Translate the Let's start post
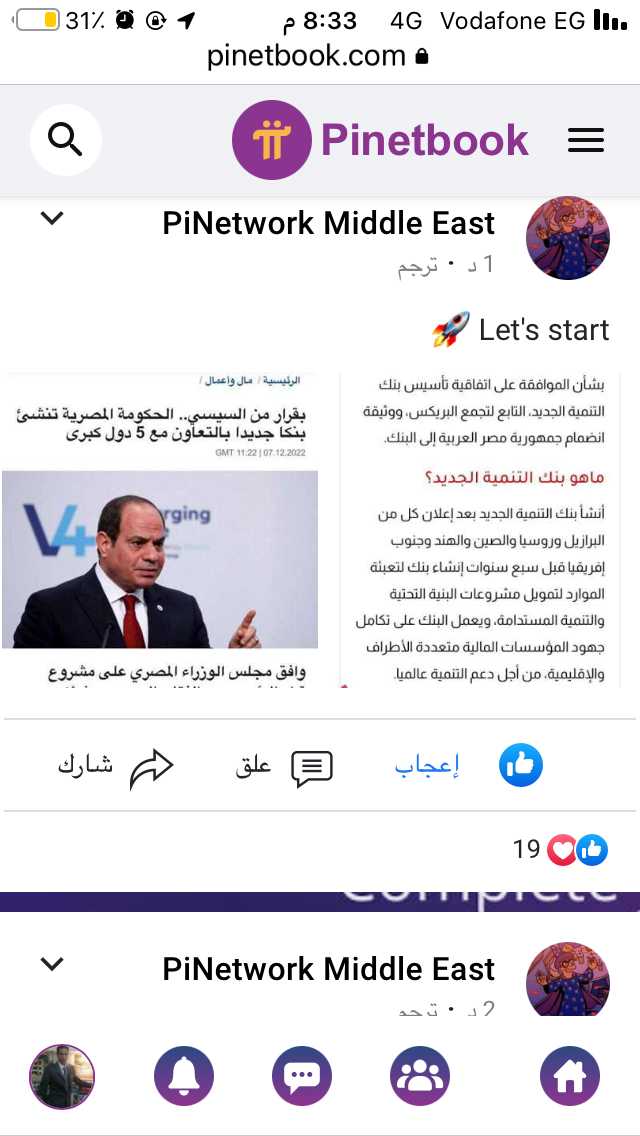 [418, 266]
